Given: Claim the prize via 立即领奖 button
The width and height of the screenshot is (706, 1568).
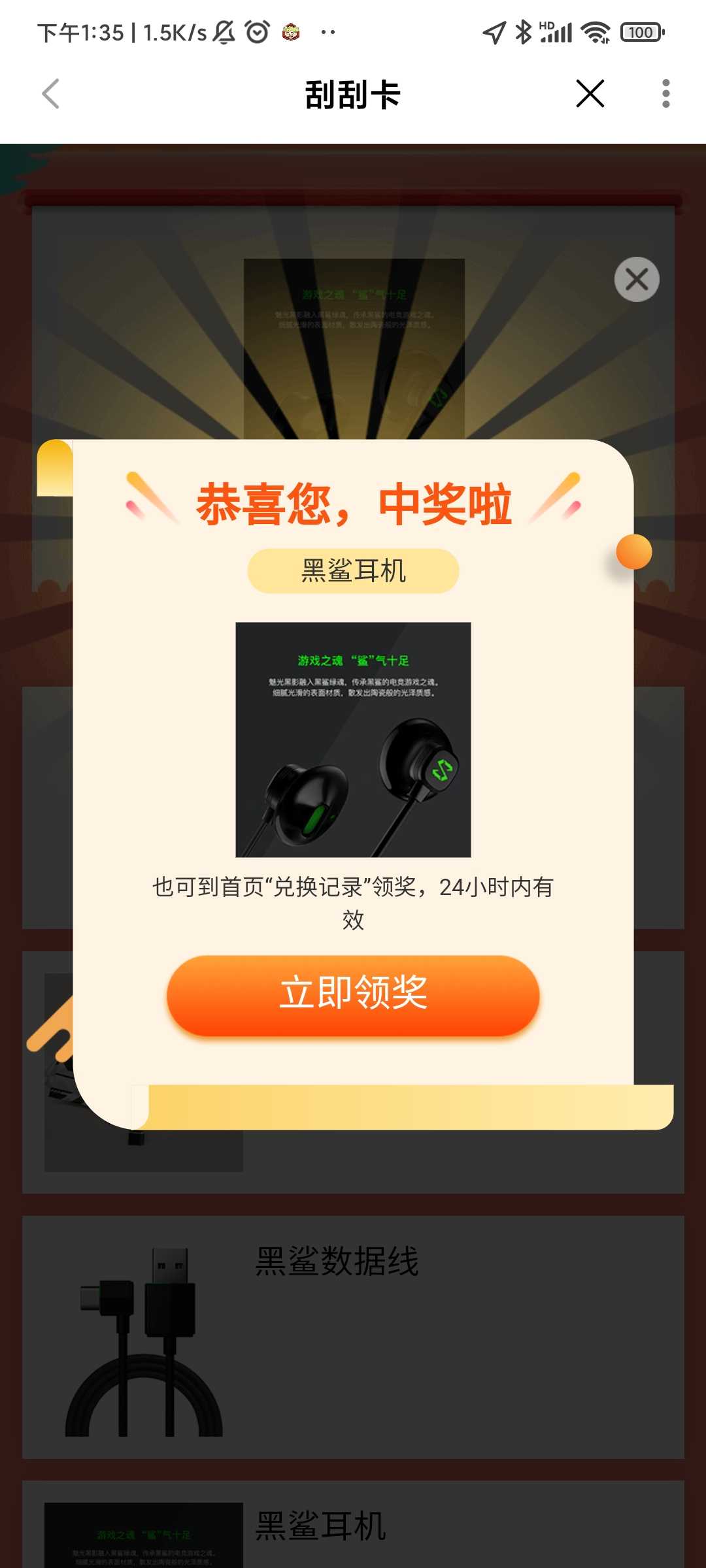Looking at the screenshot, I should point(353,994).
